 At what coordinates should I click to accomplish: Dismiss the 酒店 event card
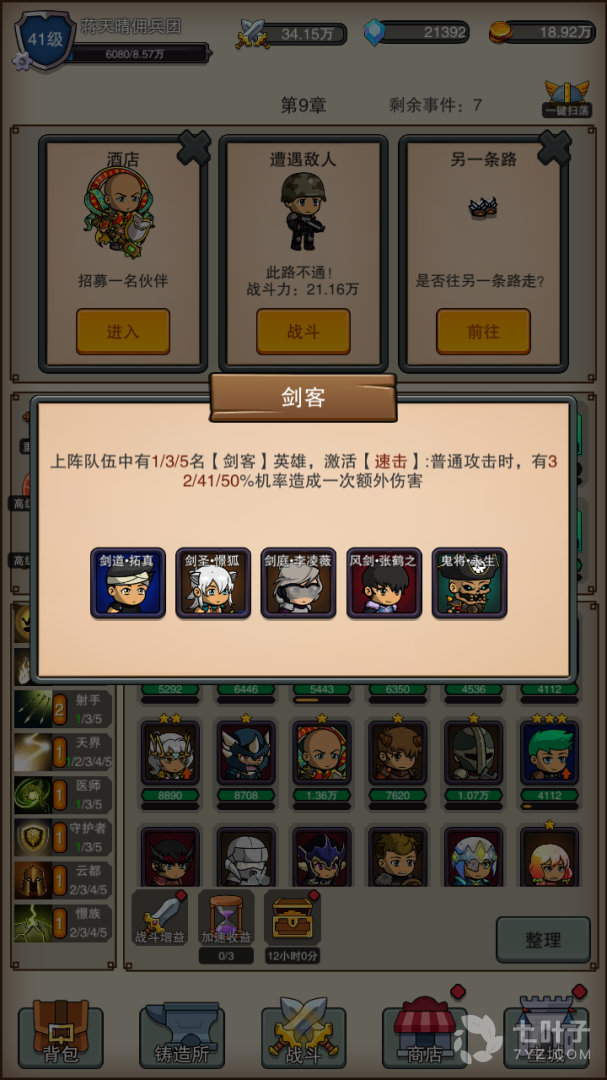tap(193, 149)
